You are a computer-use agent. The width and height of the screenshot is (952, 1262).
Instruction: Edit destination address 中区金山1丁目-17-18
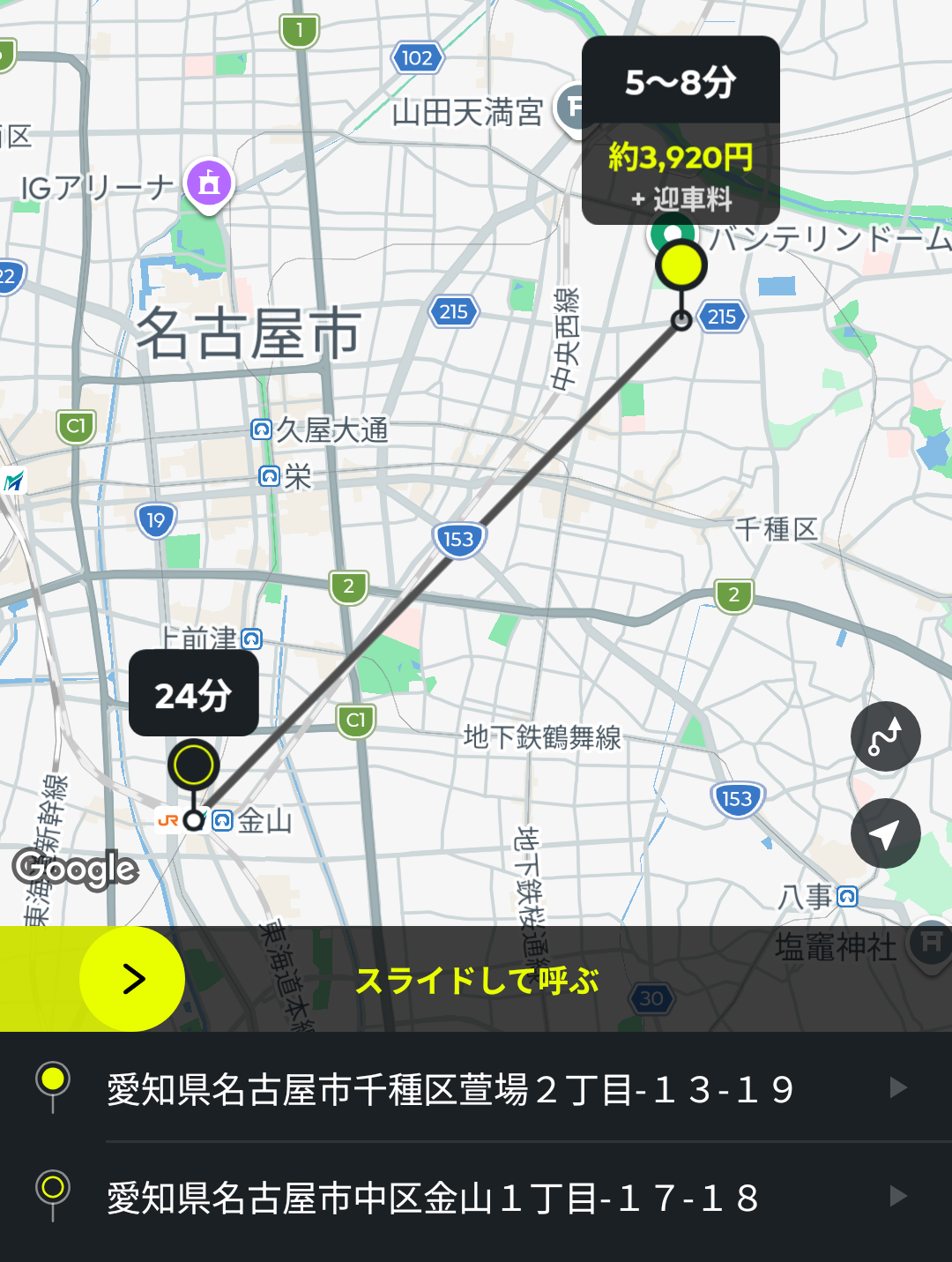tap(476, 1198)
